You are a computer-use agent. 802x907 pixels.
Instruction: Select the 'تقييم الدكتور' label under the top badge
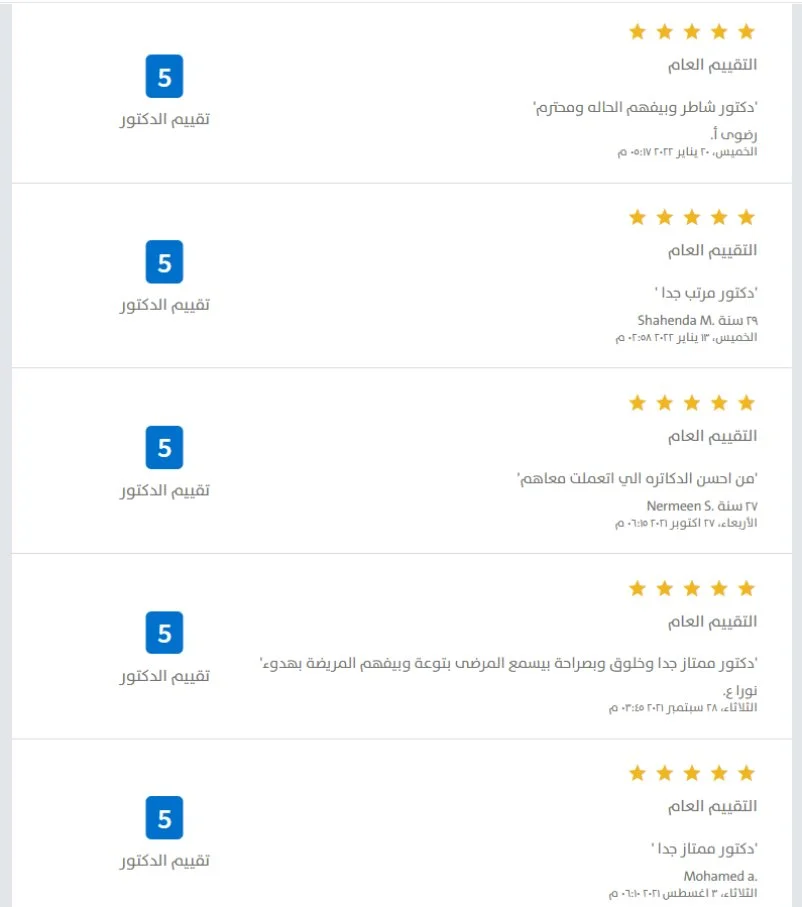point(163,119)
